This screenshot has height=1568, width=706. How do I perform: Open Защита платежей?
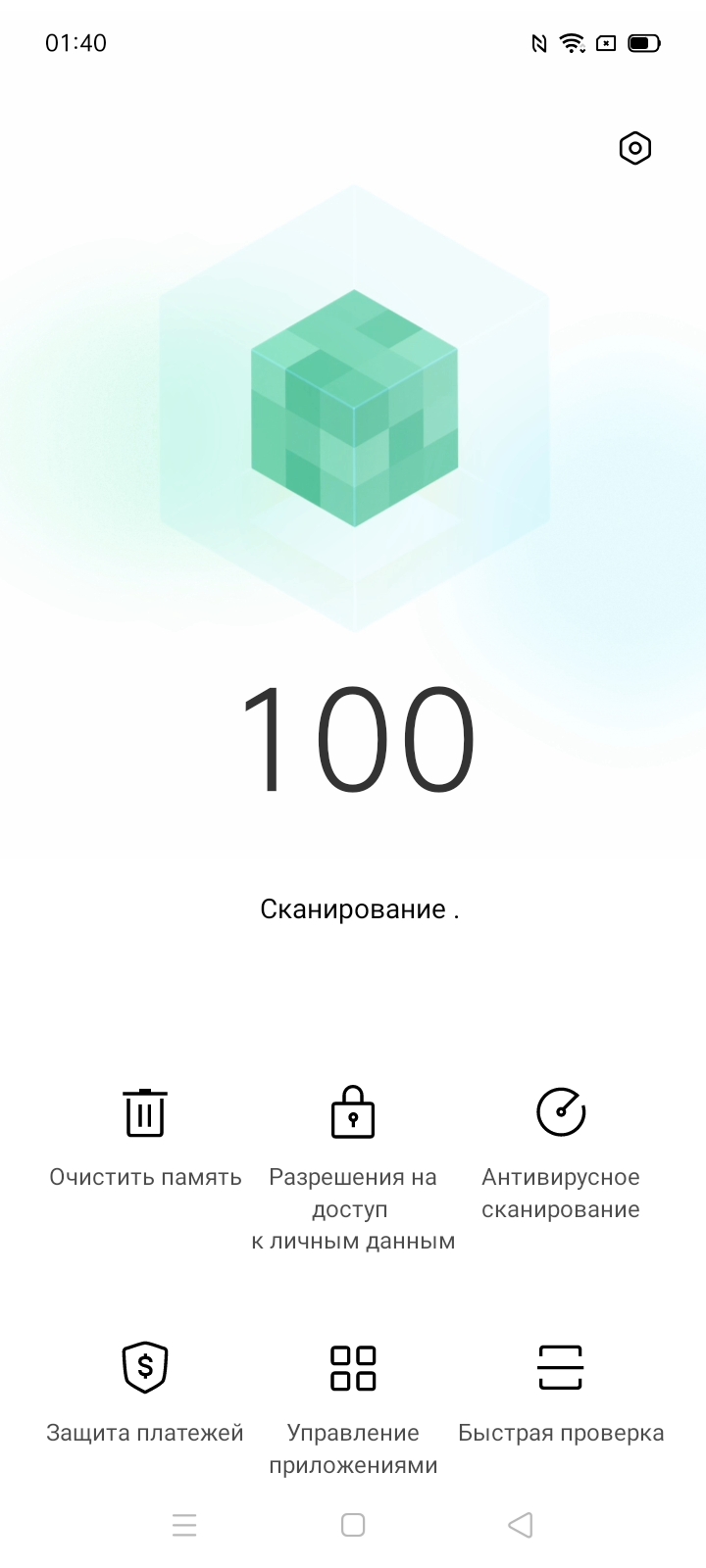coord(145,1368)
